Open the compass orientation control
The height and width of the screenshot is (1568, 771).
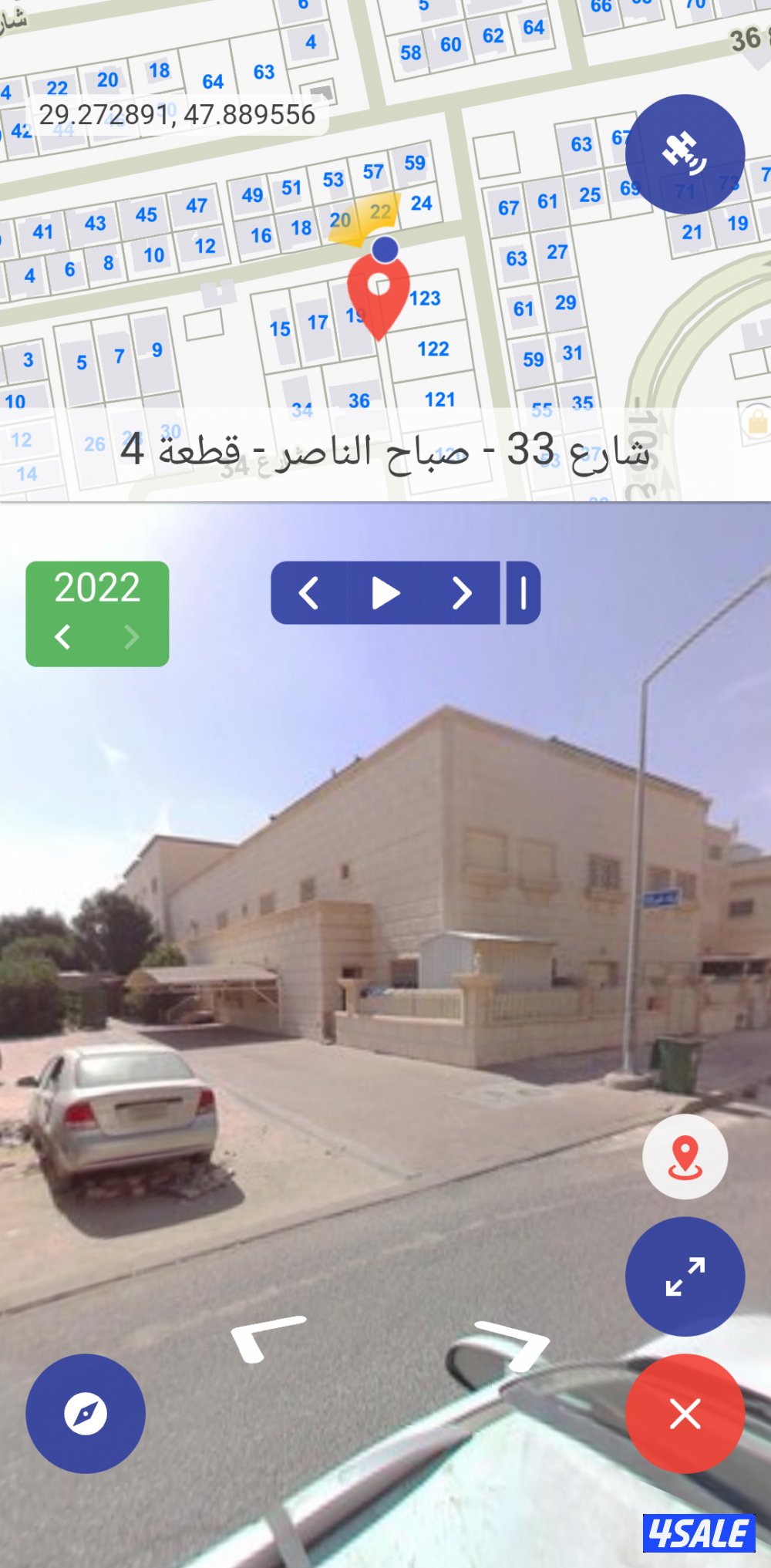[x=85, y=1411]
